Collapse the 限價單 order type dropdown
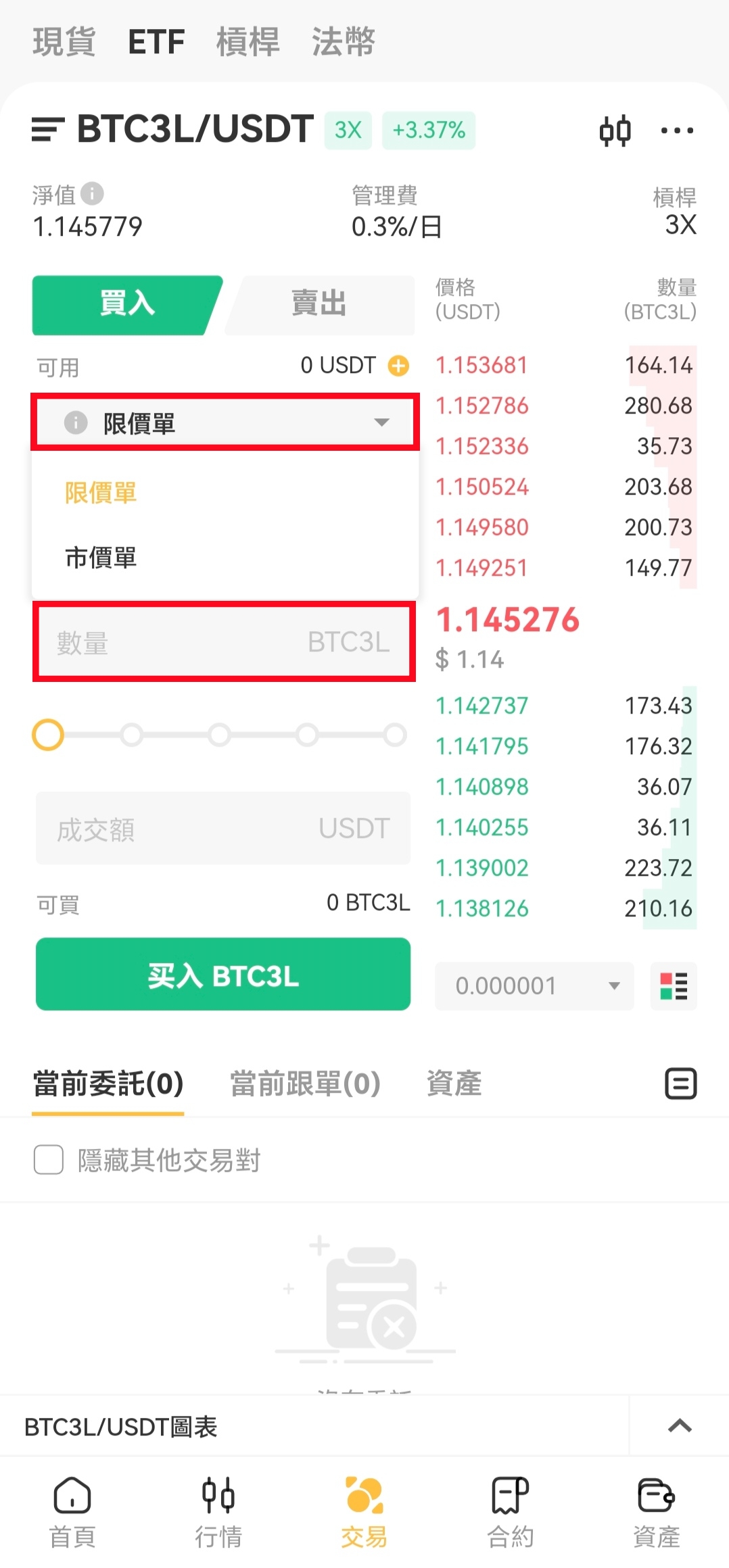Screen dimensions: 729x1568 (x=225, y=422)
